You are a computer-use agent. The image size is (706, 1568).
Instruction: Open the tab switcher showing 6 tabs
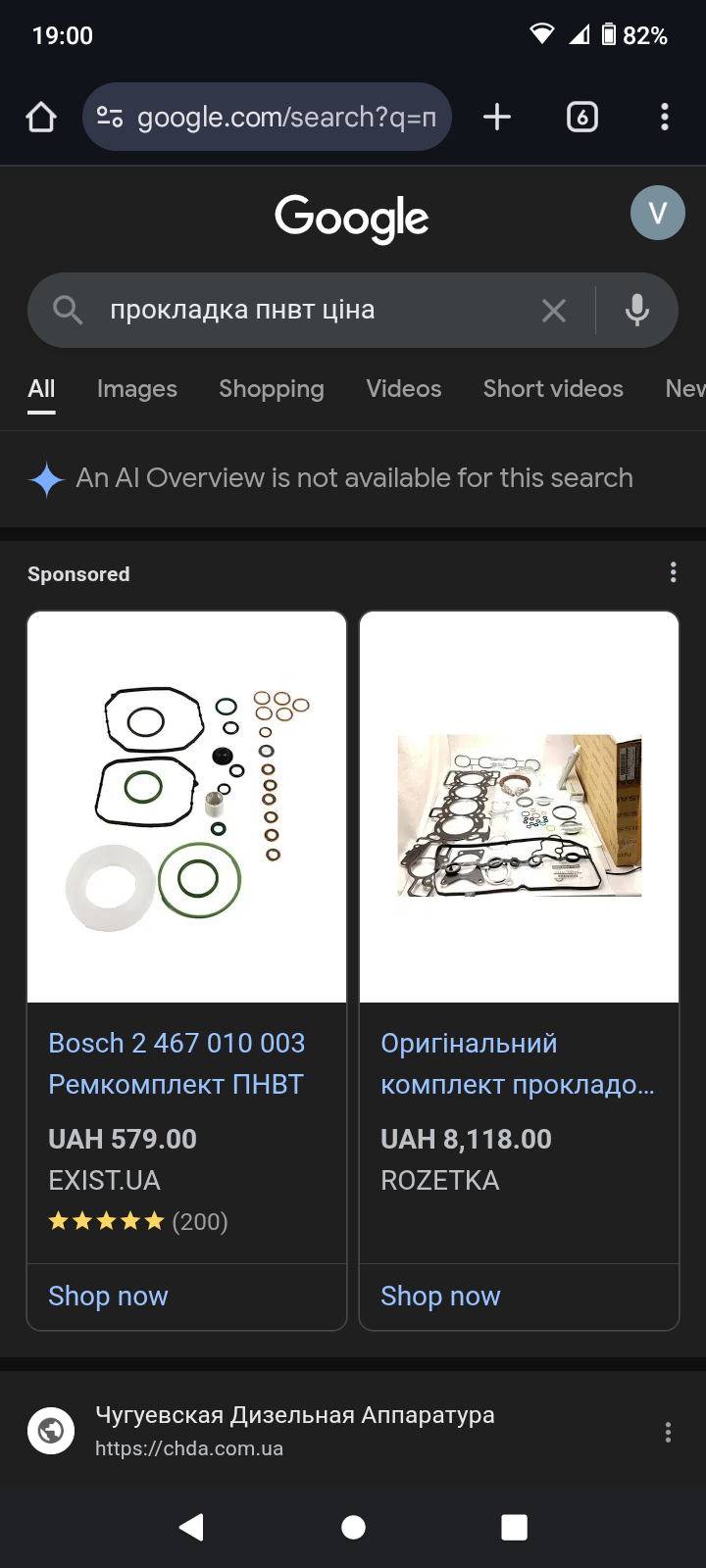pyautogui.click(x=582, y=118)
